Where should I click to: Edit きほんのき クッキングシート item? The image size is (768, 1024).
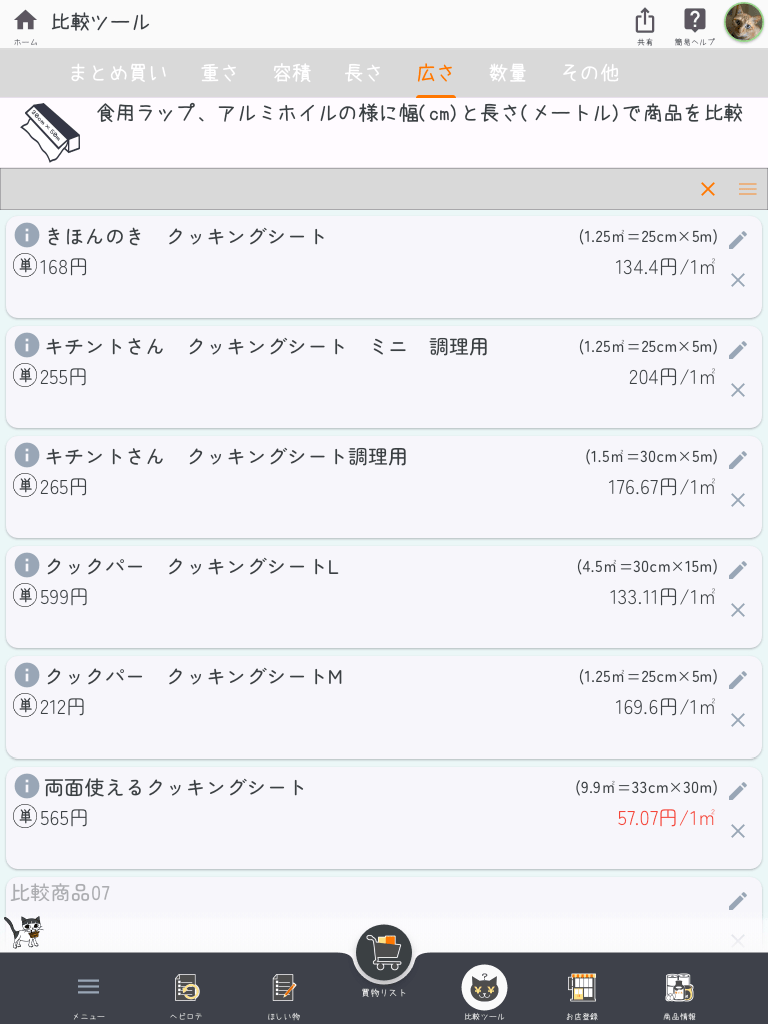pos(738,240)
